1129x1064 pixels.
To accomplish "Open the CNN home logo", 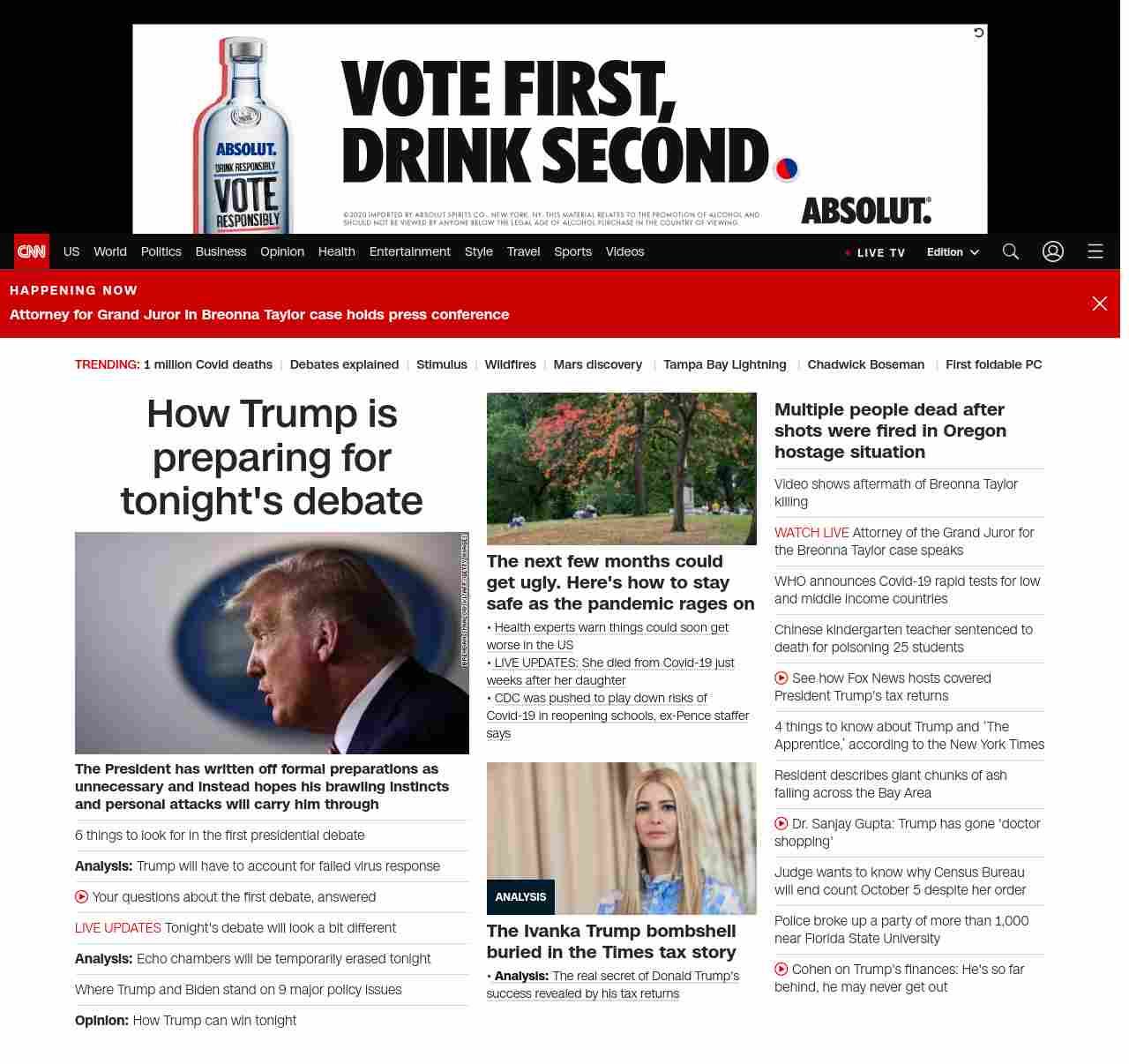I will point(32,251).
